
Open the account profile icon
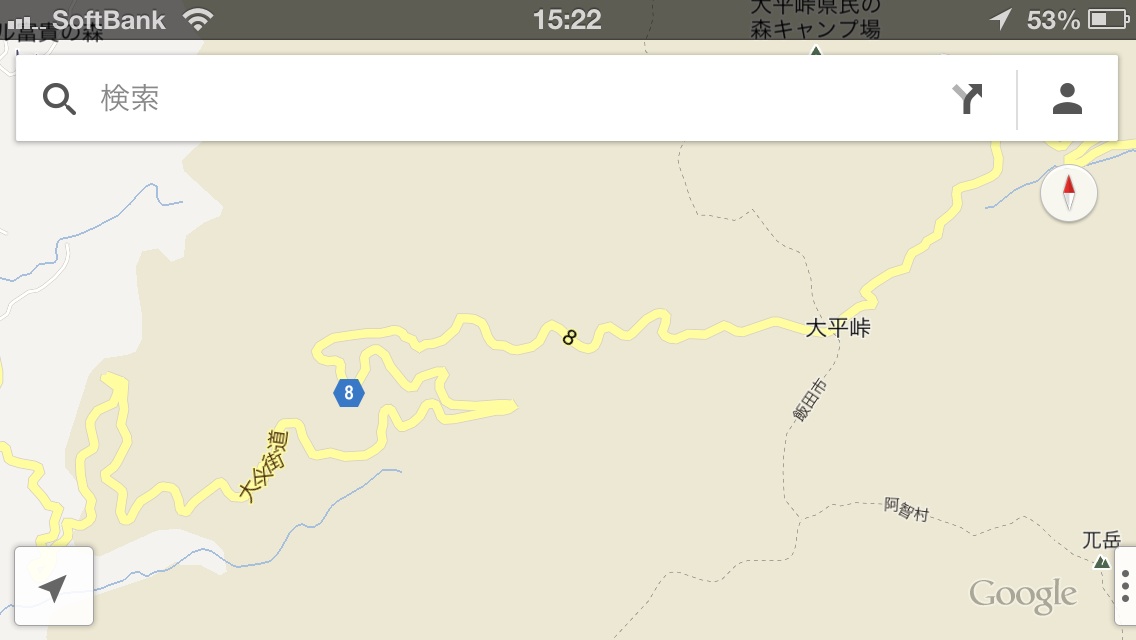click(1067, 98)
